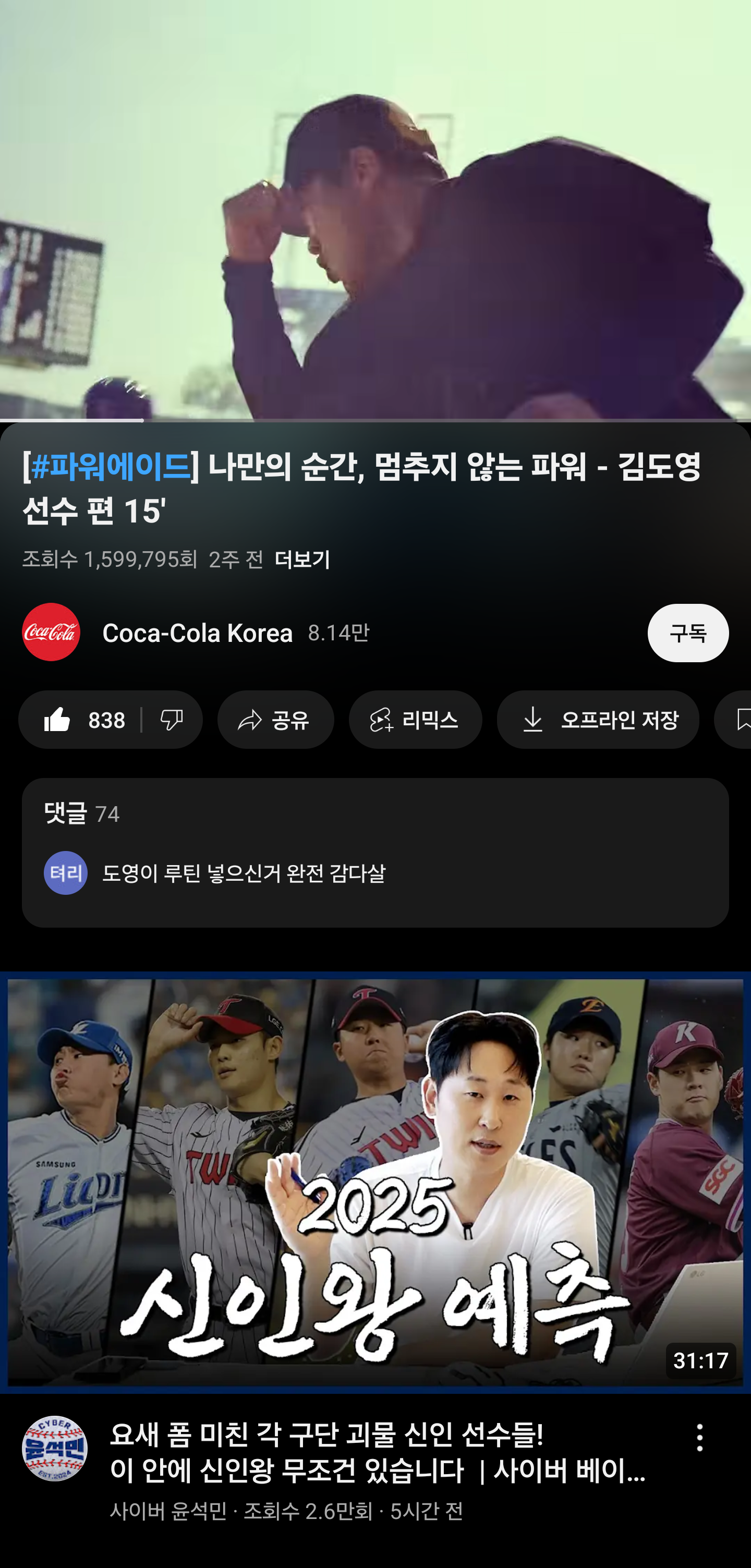Screen dimensions: 751x1568
Task: Subscribe with the 구독 button
Action: pos(688,633)
